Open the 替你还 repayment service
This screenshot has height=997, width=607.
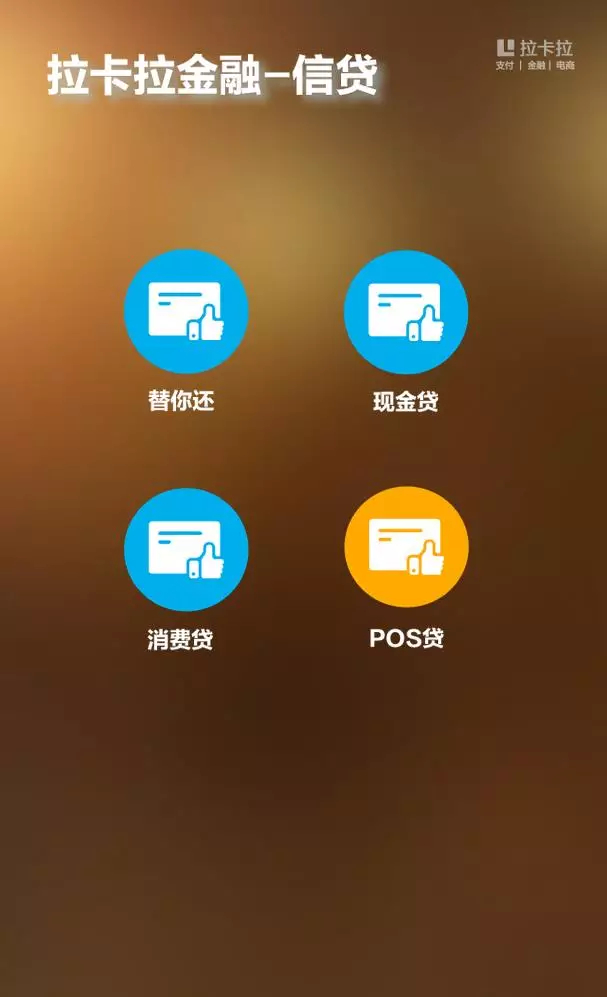coord(185,311)
